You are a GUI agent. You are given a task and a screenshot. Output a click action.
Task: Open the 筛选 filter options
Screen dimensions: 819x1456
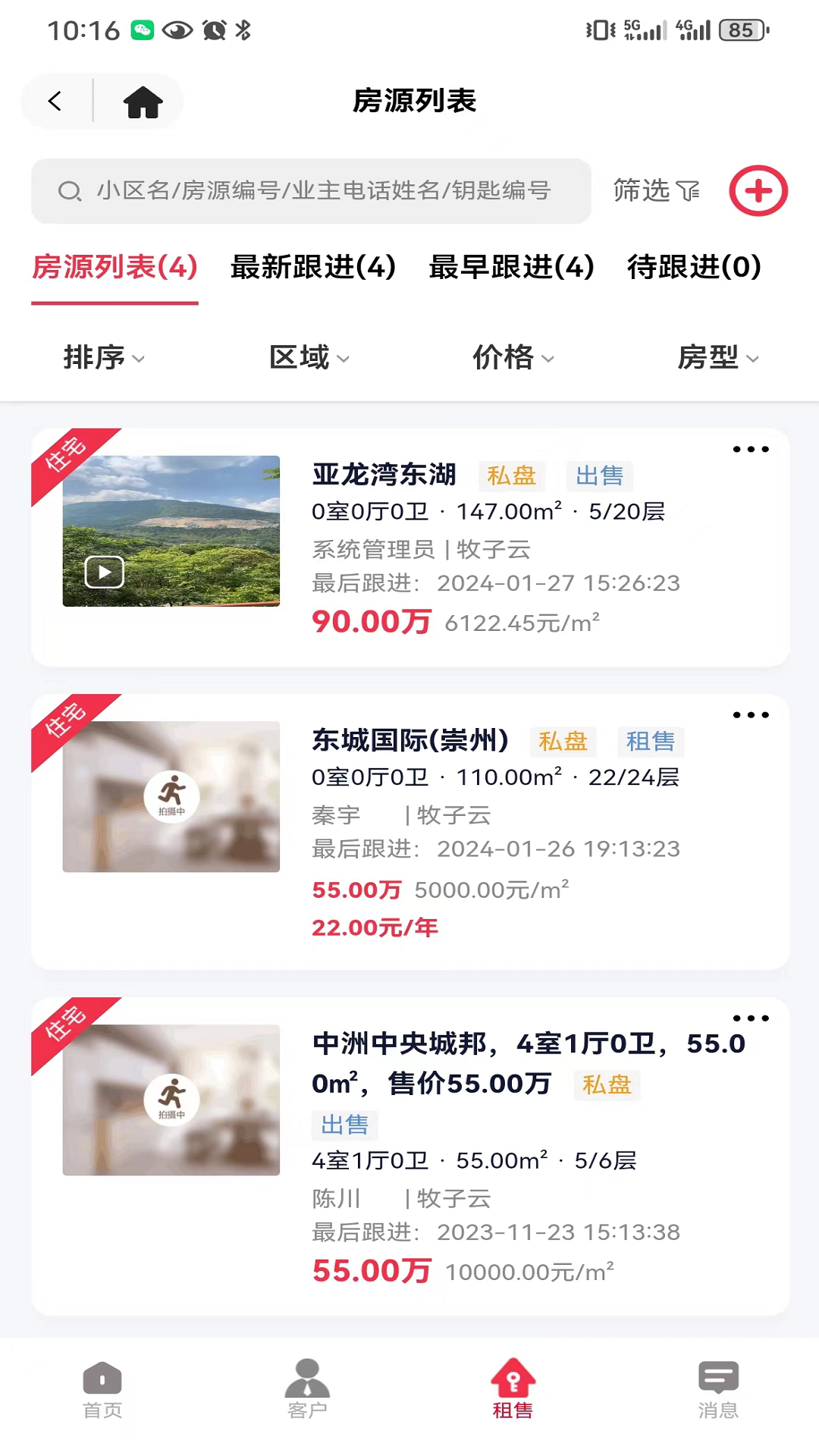[x=656, y=191]
